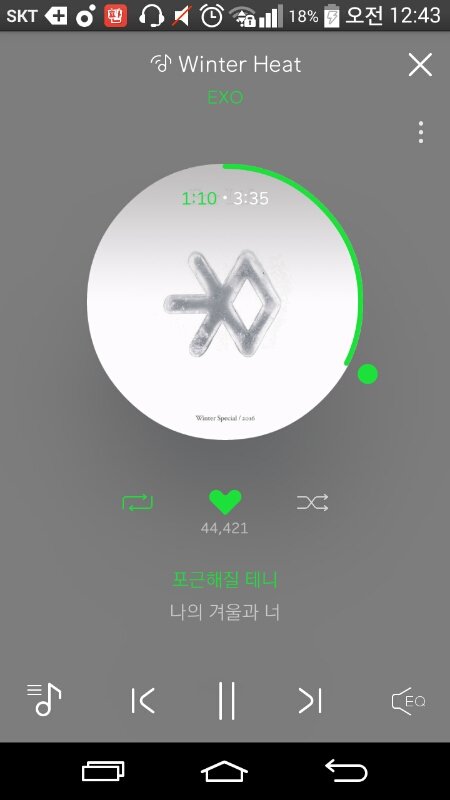Toggle the shuffle playback icon
This screenshot has width=450, height=800.
click(312, 503)
